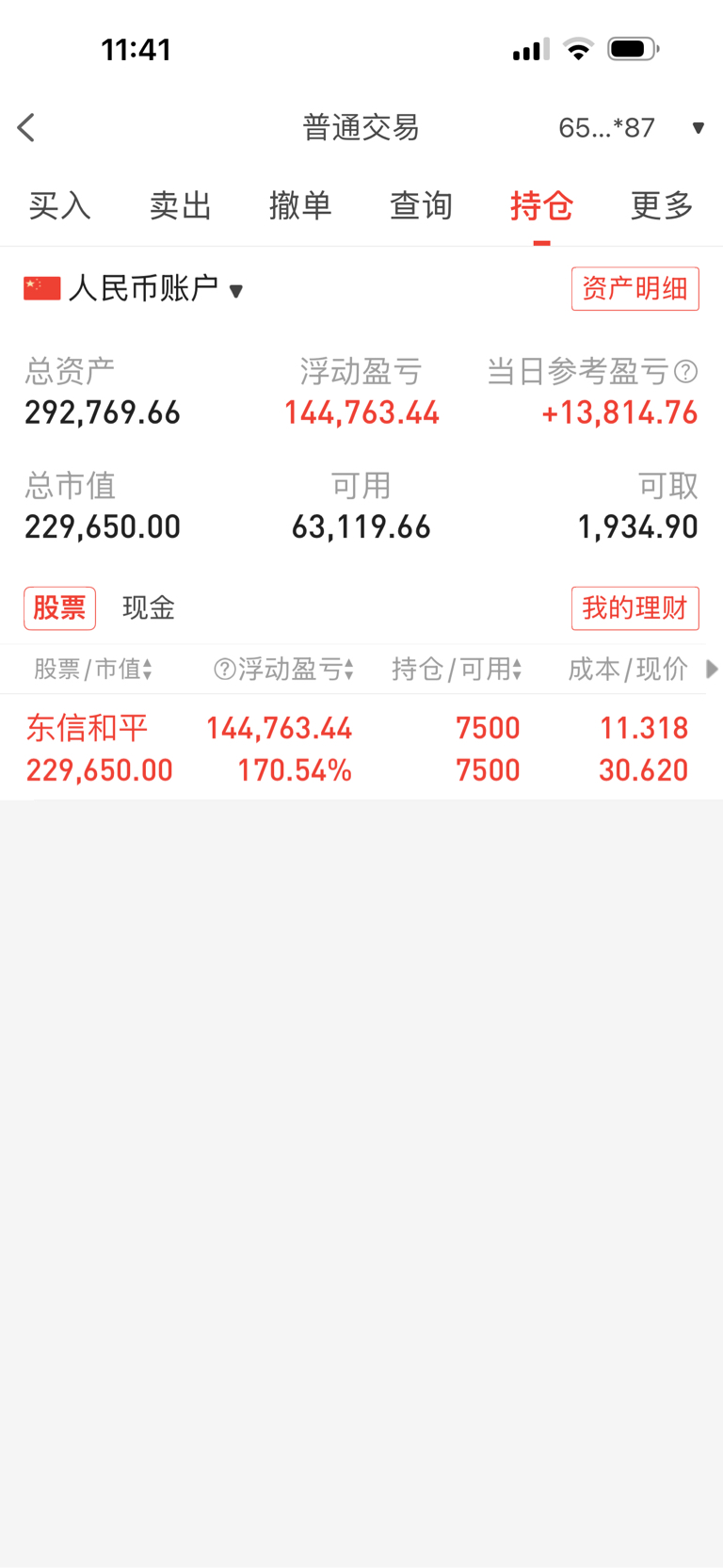Image resolution: width=723 pixels, height=1568 pixels.
Task: Open the account switcher 65...*87 dropdown
Action: 631,127
